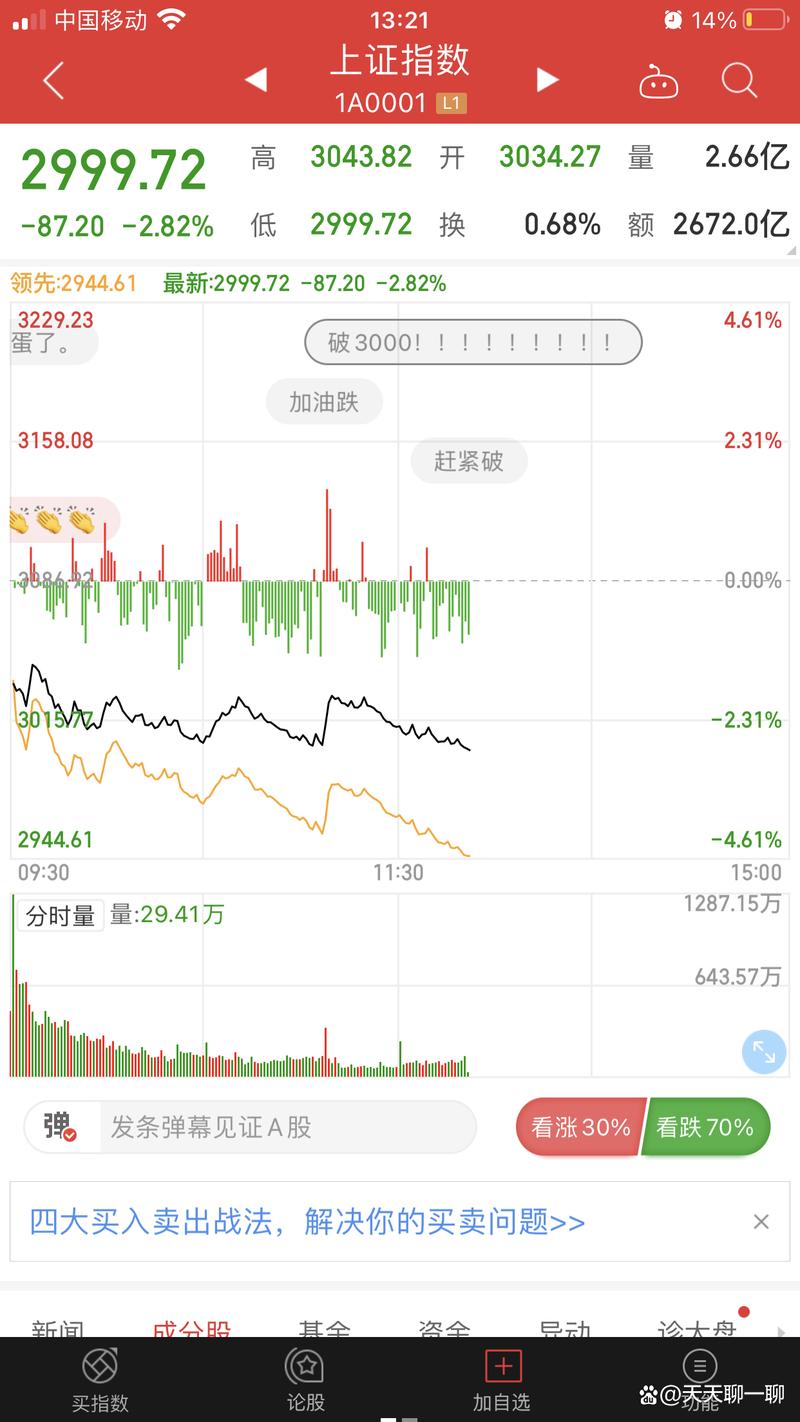The height and width of the screenshot is (1422, 800).
Task: Toggle to next index with right triangle arrow
Action: pos(547,81)
